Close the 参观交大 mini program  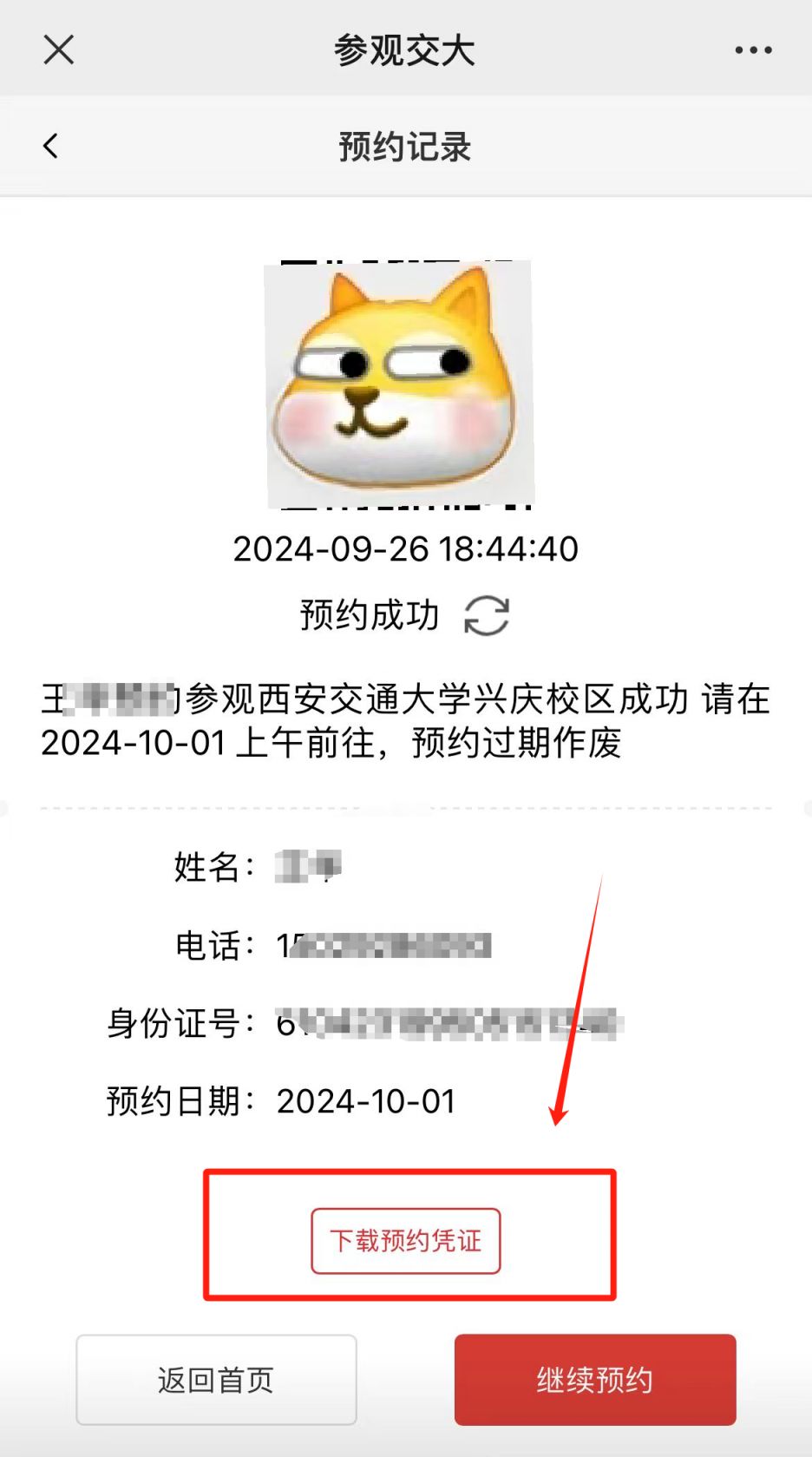[59, 50]
